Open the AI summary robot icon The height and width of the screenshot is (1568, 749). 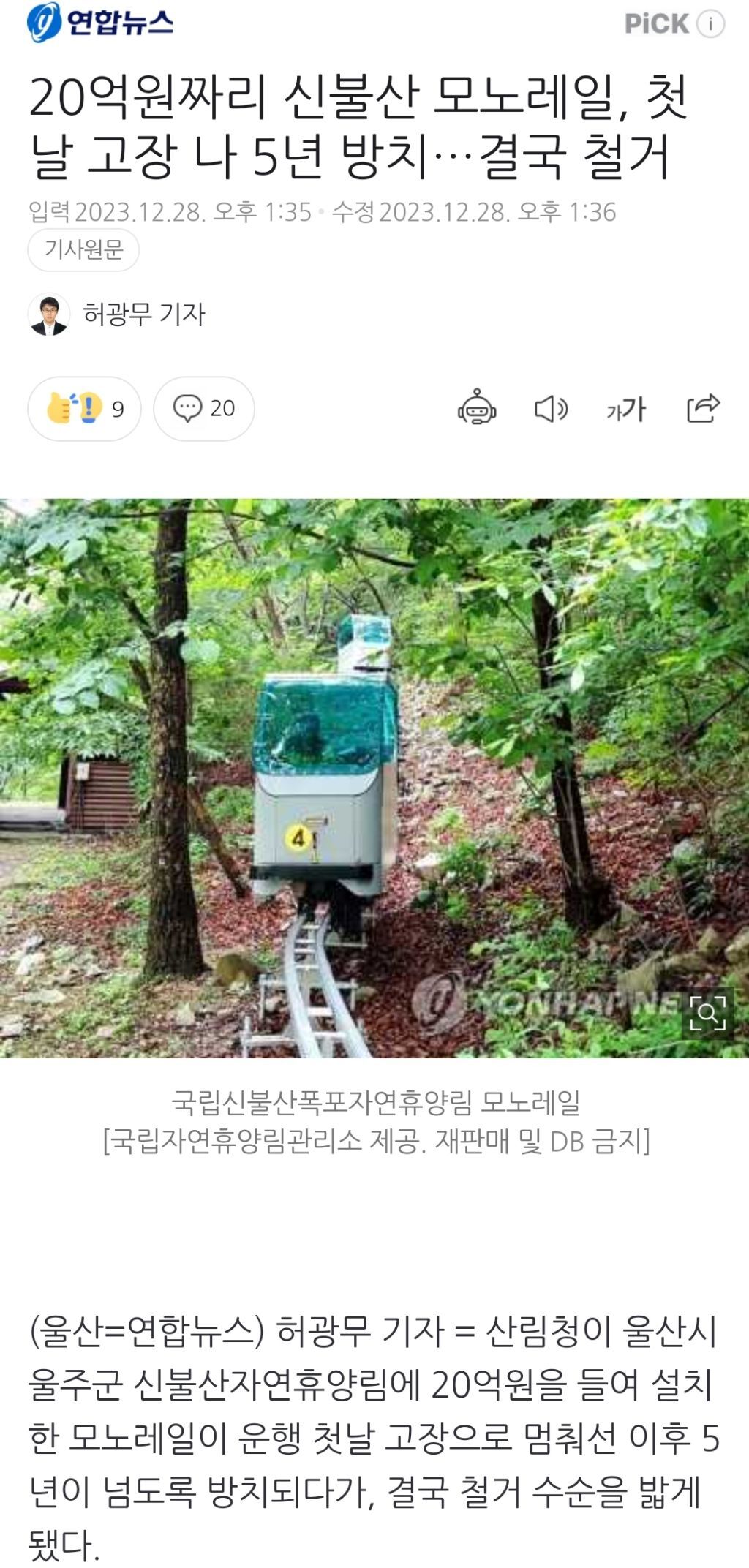click(477, 408)
